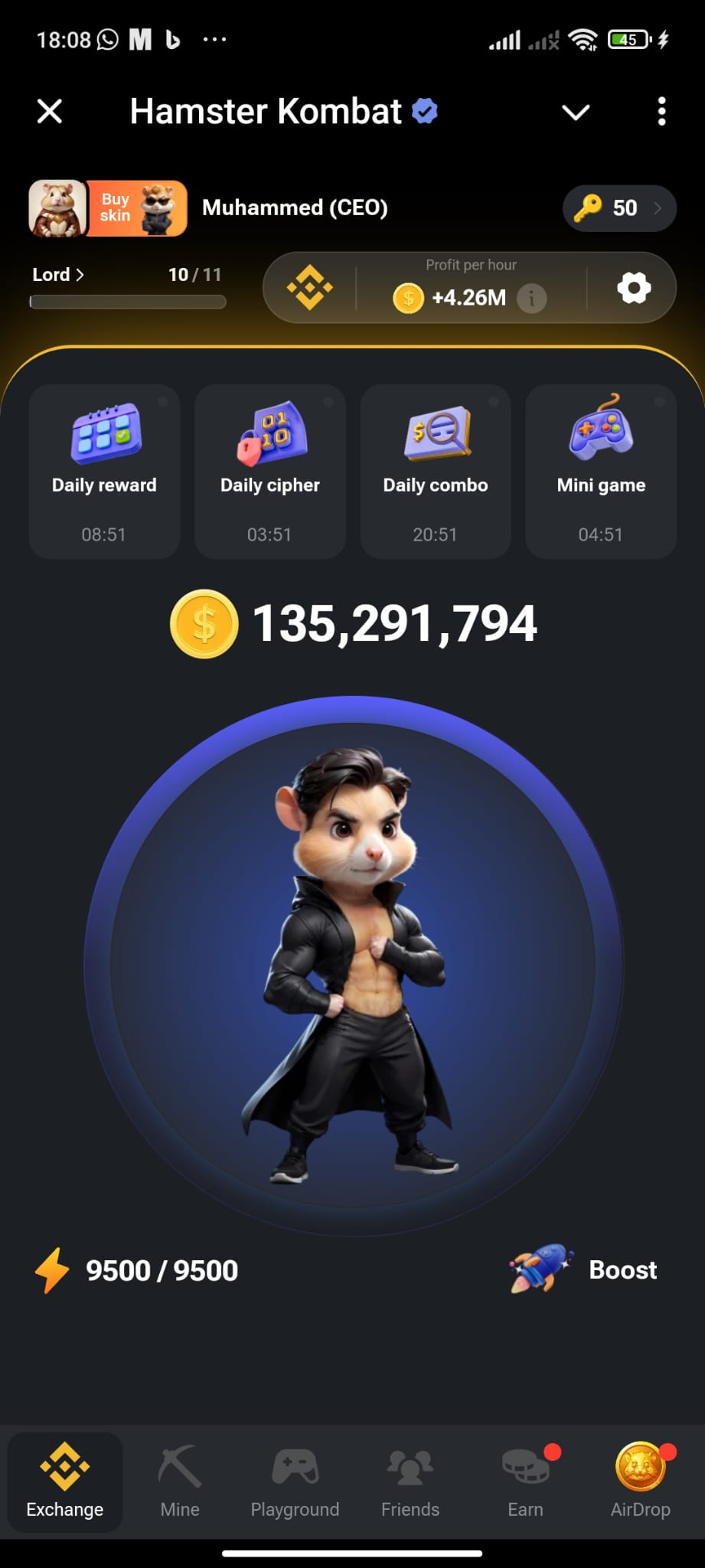705x1568 pixels.
Task: Open the settings gear
Action: (x=634, y=288)
